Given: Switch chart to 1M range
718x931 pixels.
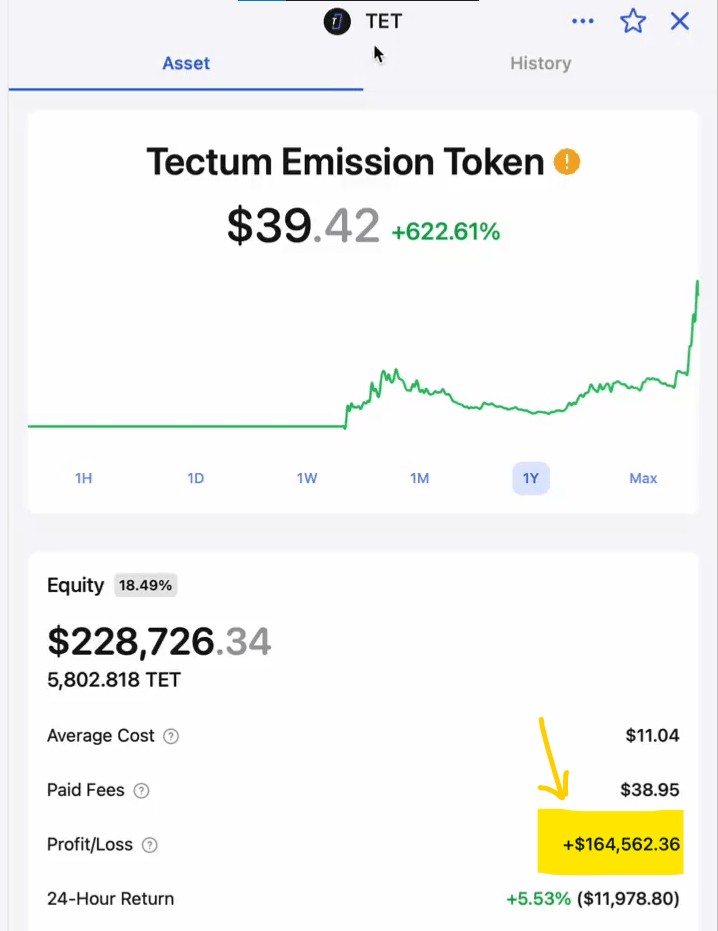Looking at the screenshot, I should pyautogui.click(x=419, y=478).
